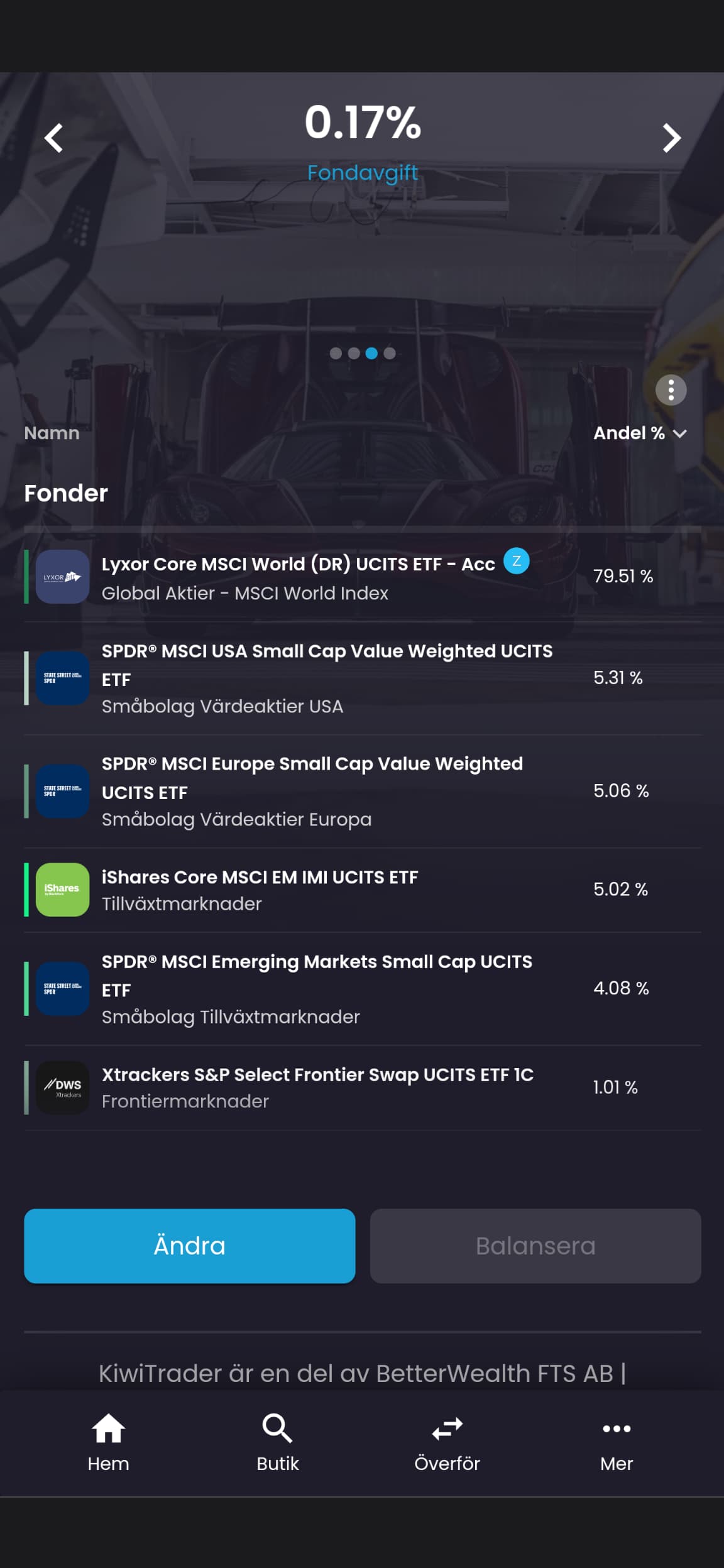
Task: Open SPDR MSCI USA Small Cap Value fund
Action: click(x=327, y=678)
